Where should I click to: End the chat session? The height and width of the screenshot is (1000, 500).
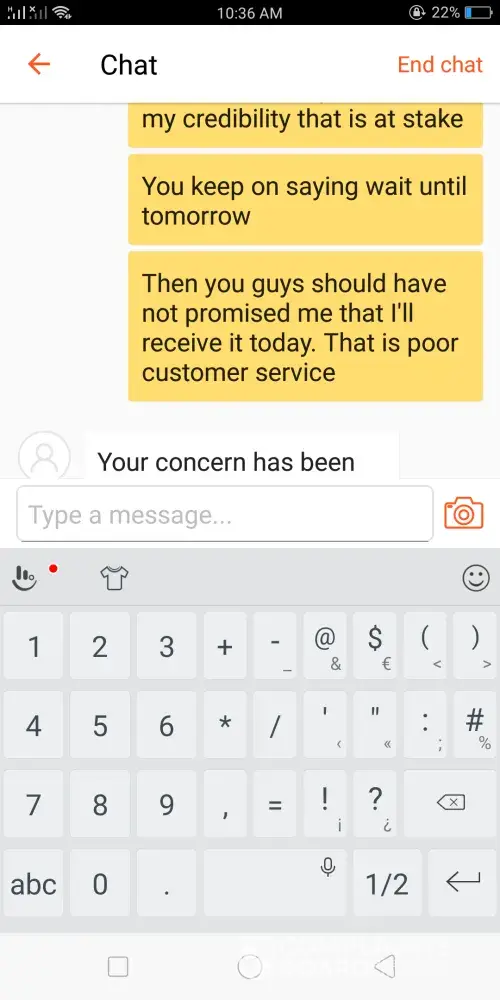440,64
